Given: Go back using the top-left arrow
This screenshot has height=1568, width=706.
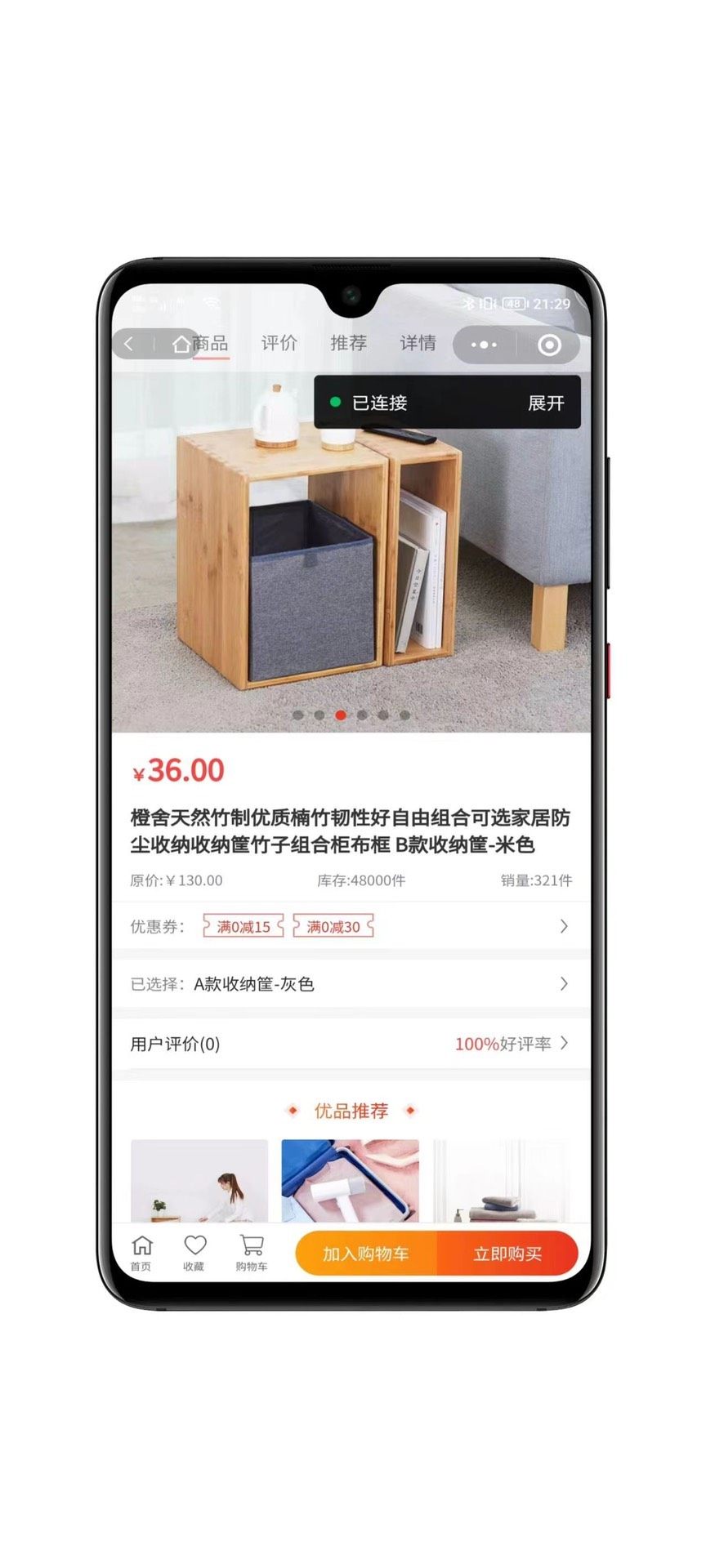Looking at the screenshot, I should click(x=129, y=344).
